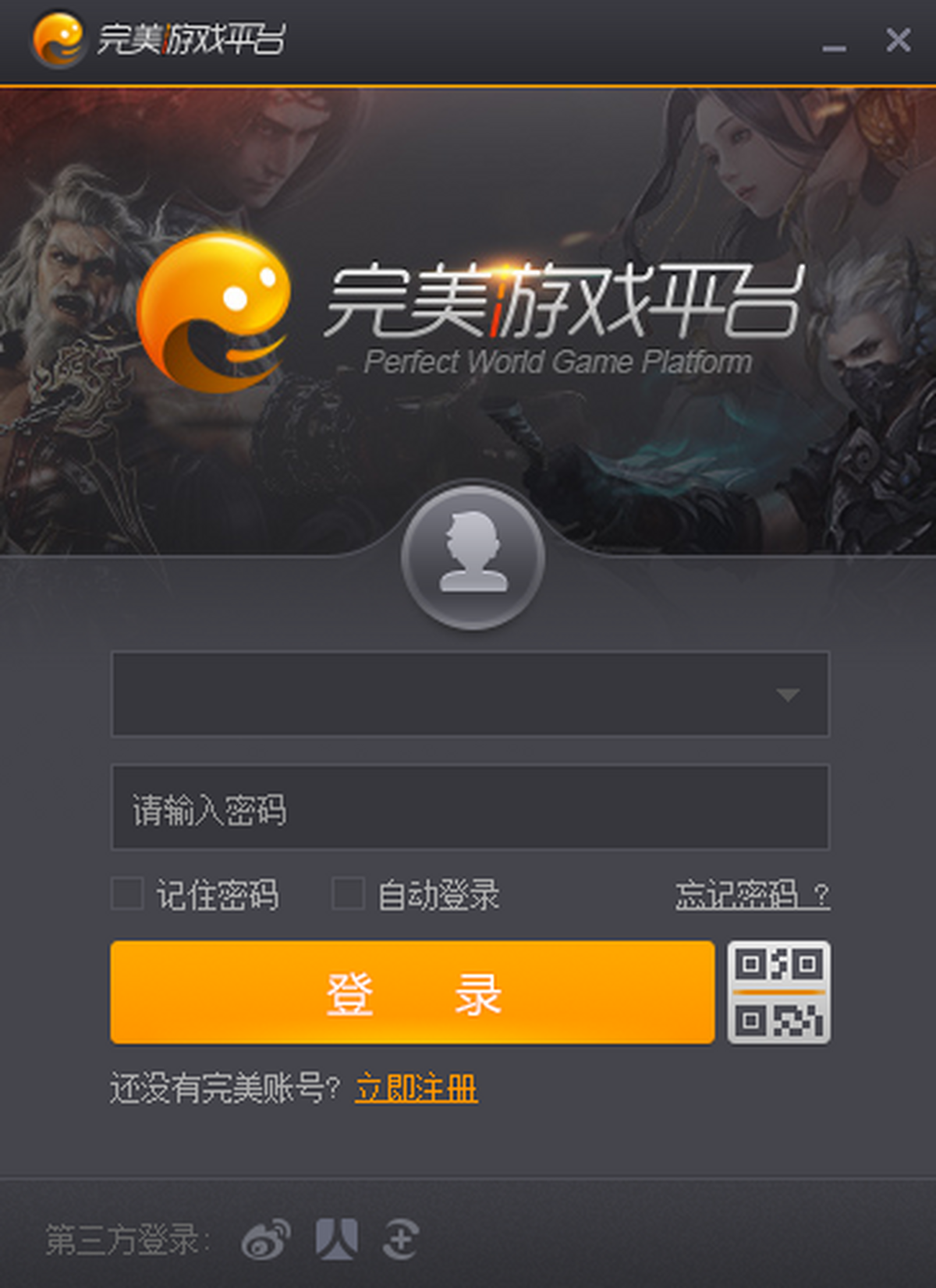The image size is (936, 1288).
Task: Open the 忘记密码? forgot password link
Action: [752, 894]
